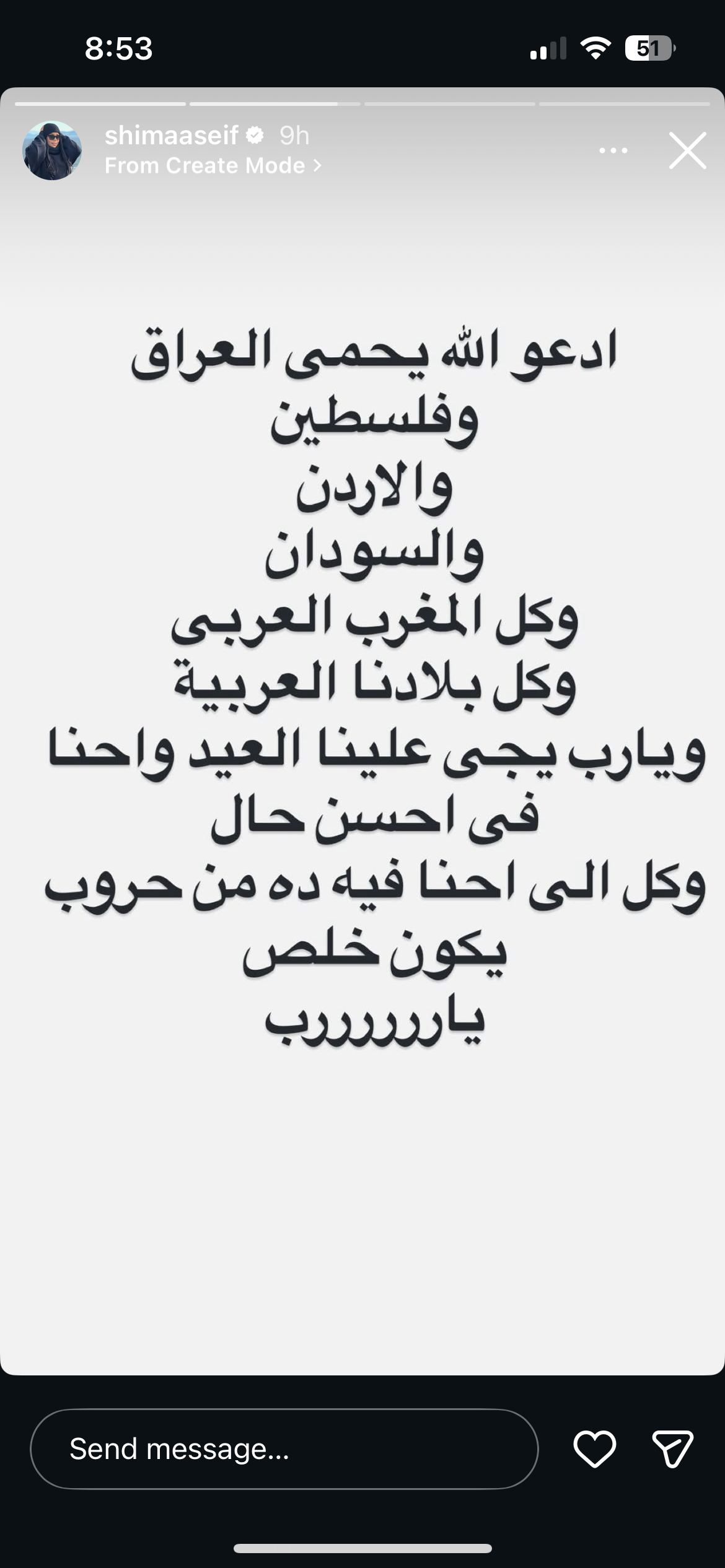Open the three-dot story options menu
Image resolution: width=725 pixels, height=1568 pixels.
point(613,150)
